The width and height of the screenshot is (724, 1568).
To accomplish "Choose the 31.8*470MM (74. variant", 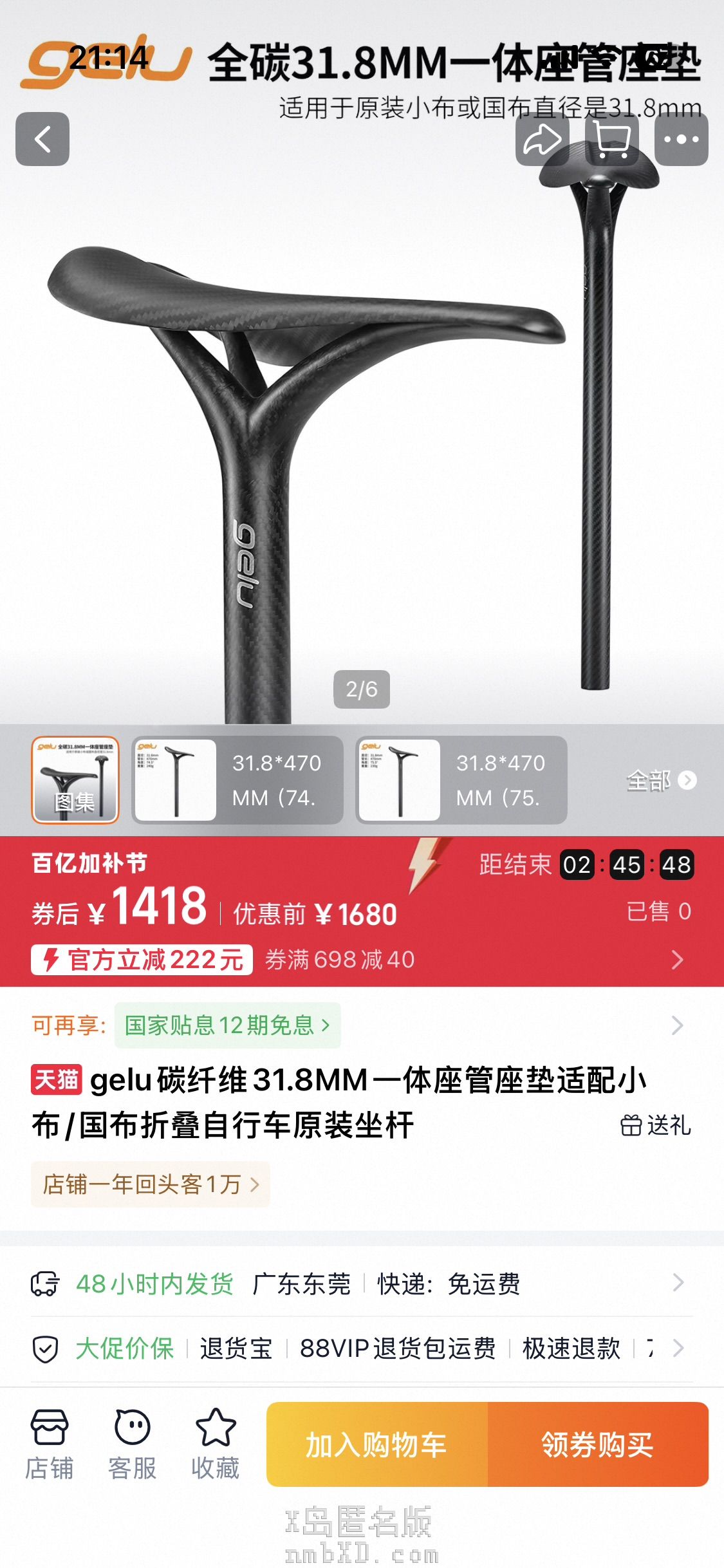I will (237, 779).
